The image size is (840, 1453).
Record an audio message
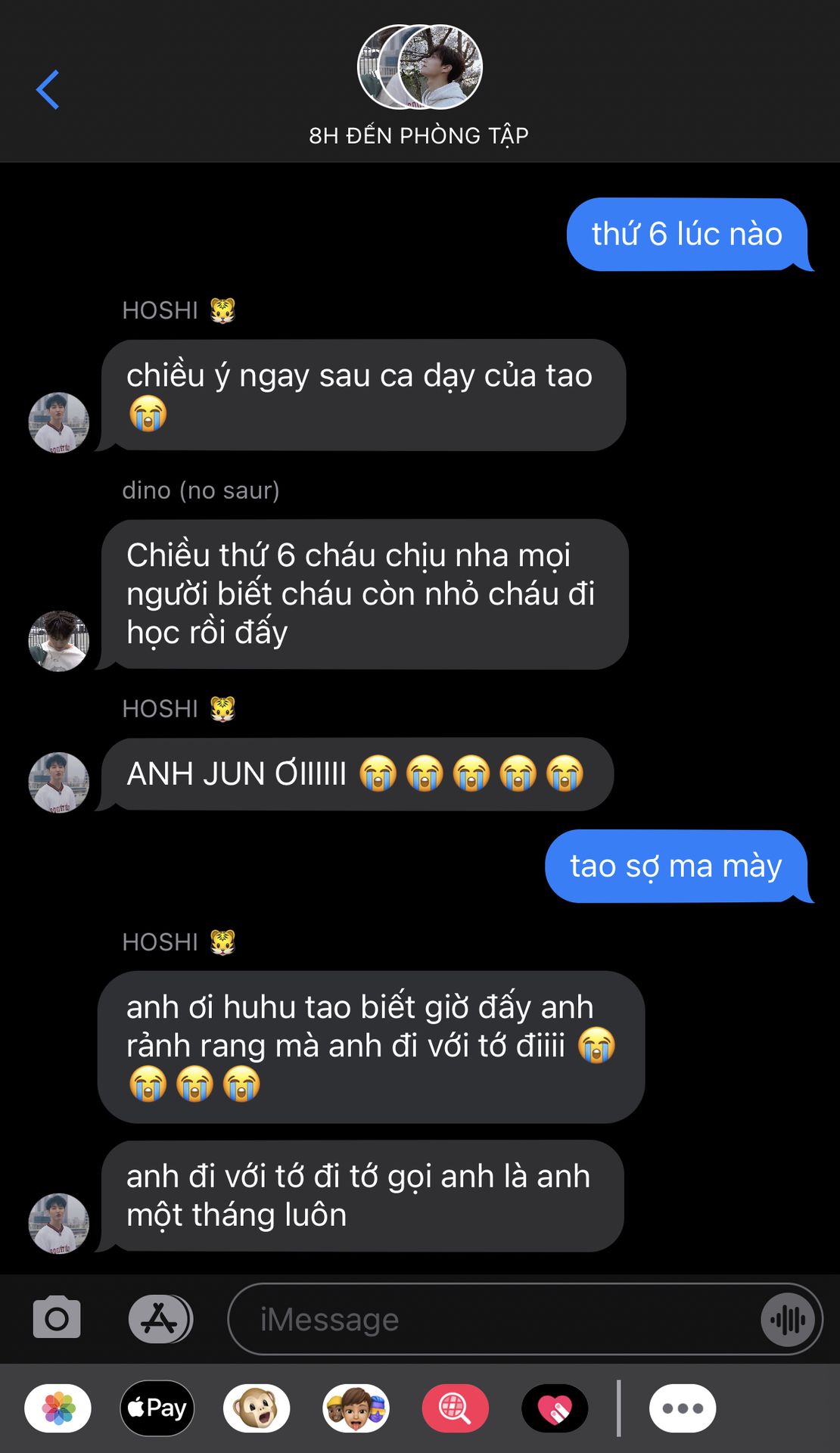[x=788, y=1320]
